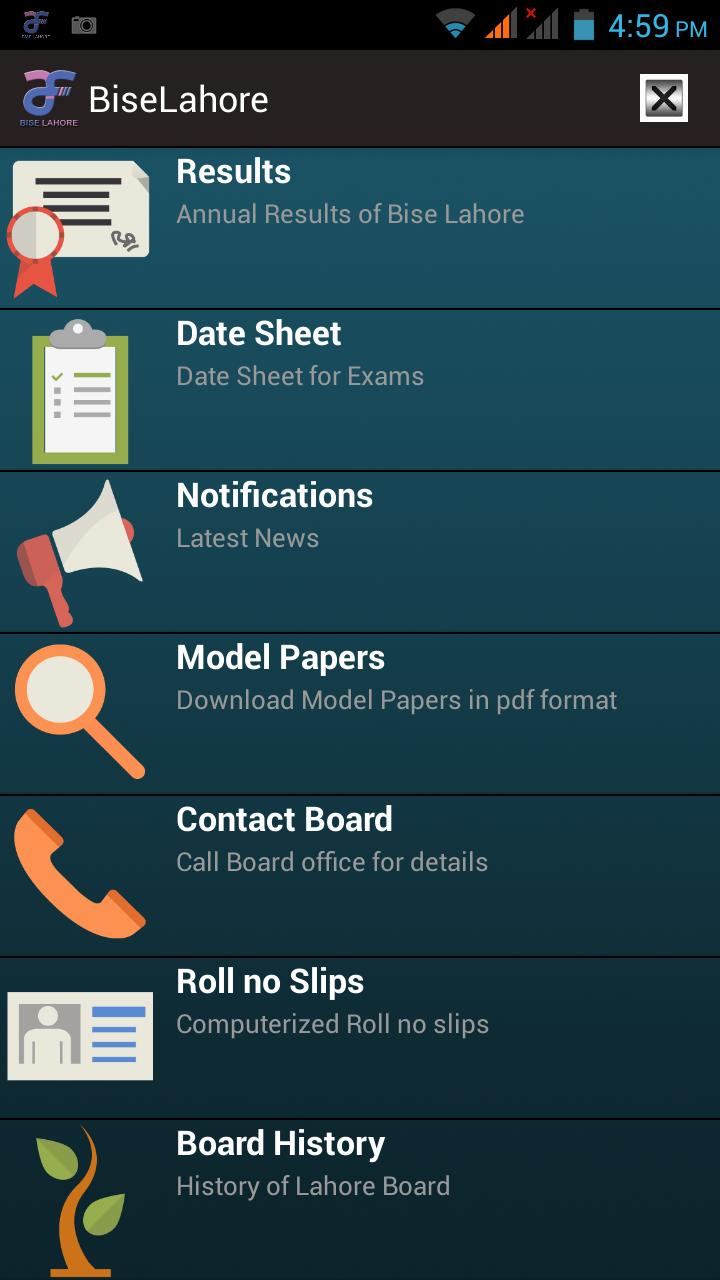Open the Results section
The image size is (720, 1280).
360,228
